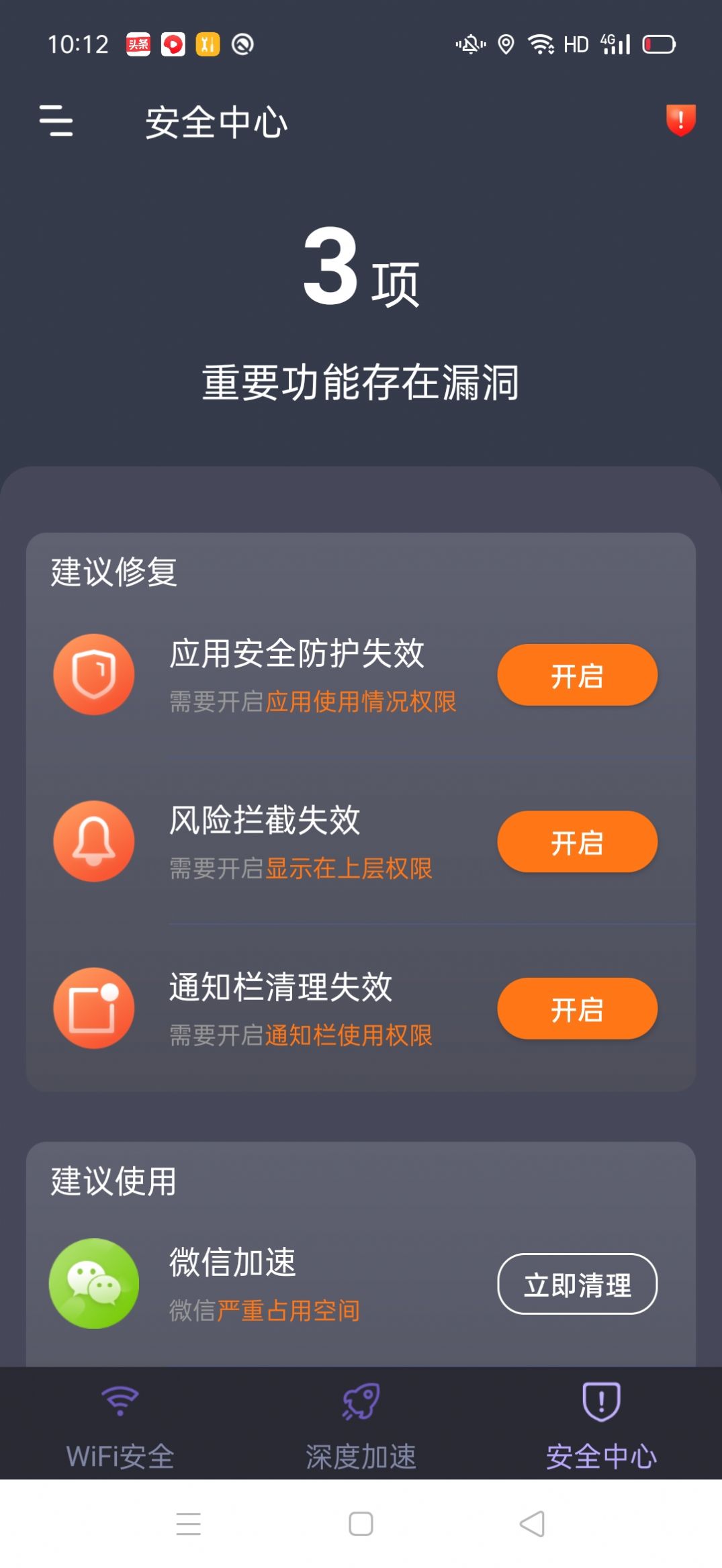The image size is (722, 1568).
Task: Enable 风险拦截 with its 开启 button
Action: pos(576,841)
